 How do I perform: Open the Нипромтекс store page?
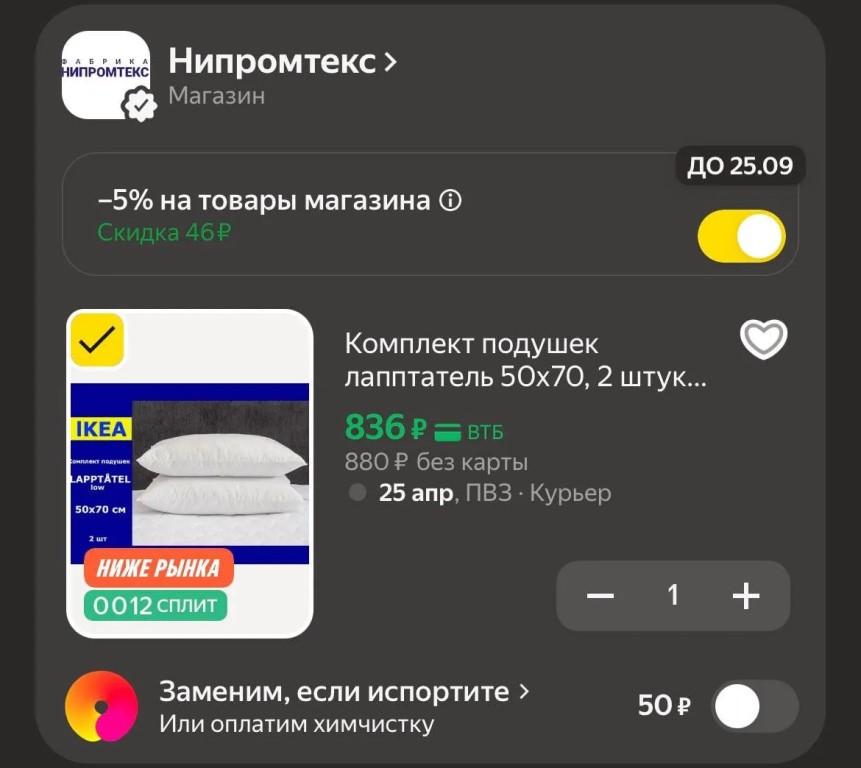(x=282, y=62)
